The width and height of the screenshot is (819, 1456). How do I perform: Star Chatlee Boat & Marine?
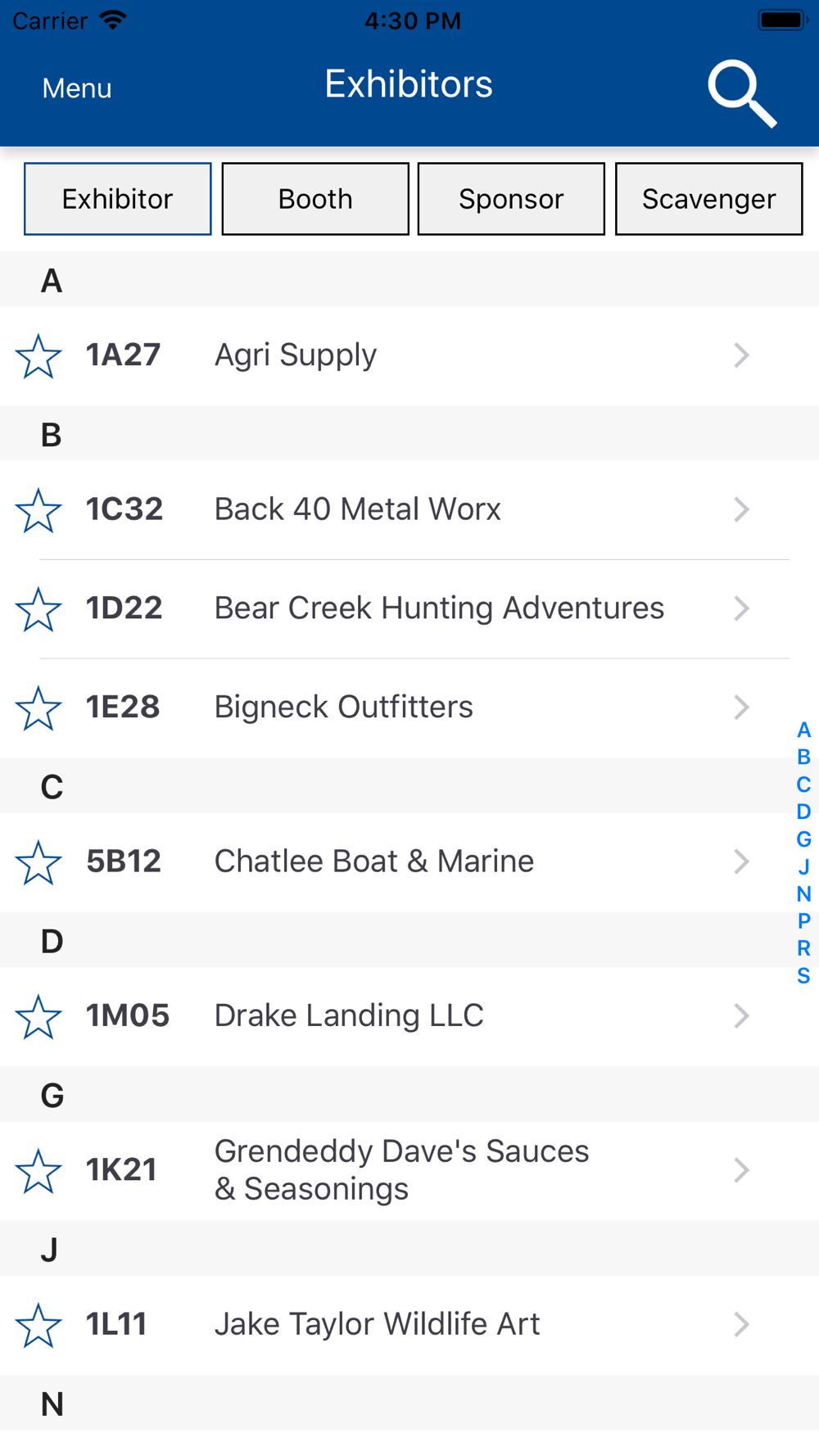tap(38, 862)
